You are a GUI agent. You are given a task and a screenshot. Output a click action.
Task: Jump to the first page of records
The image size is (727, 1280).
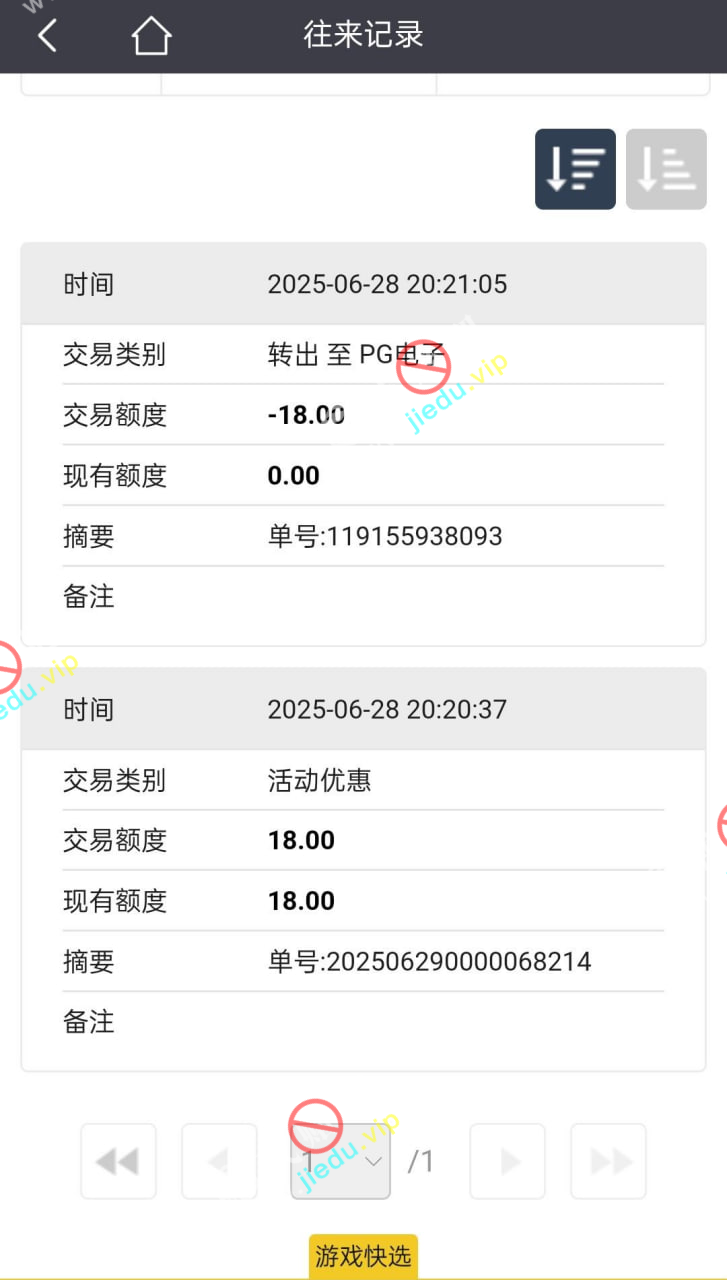[x=118, y=1161]
